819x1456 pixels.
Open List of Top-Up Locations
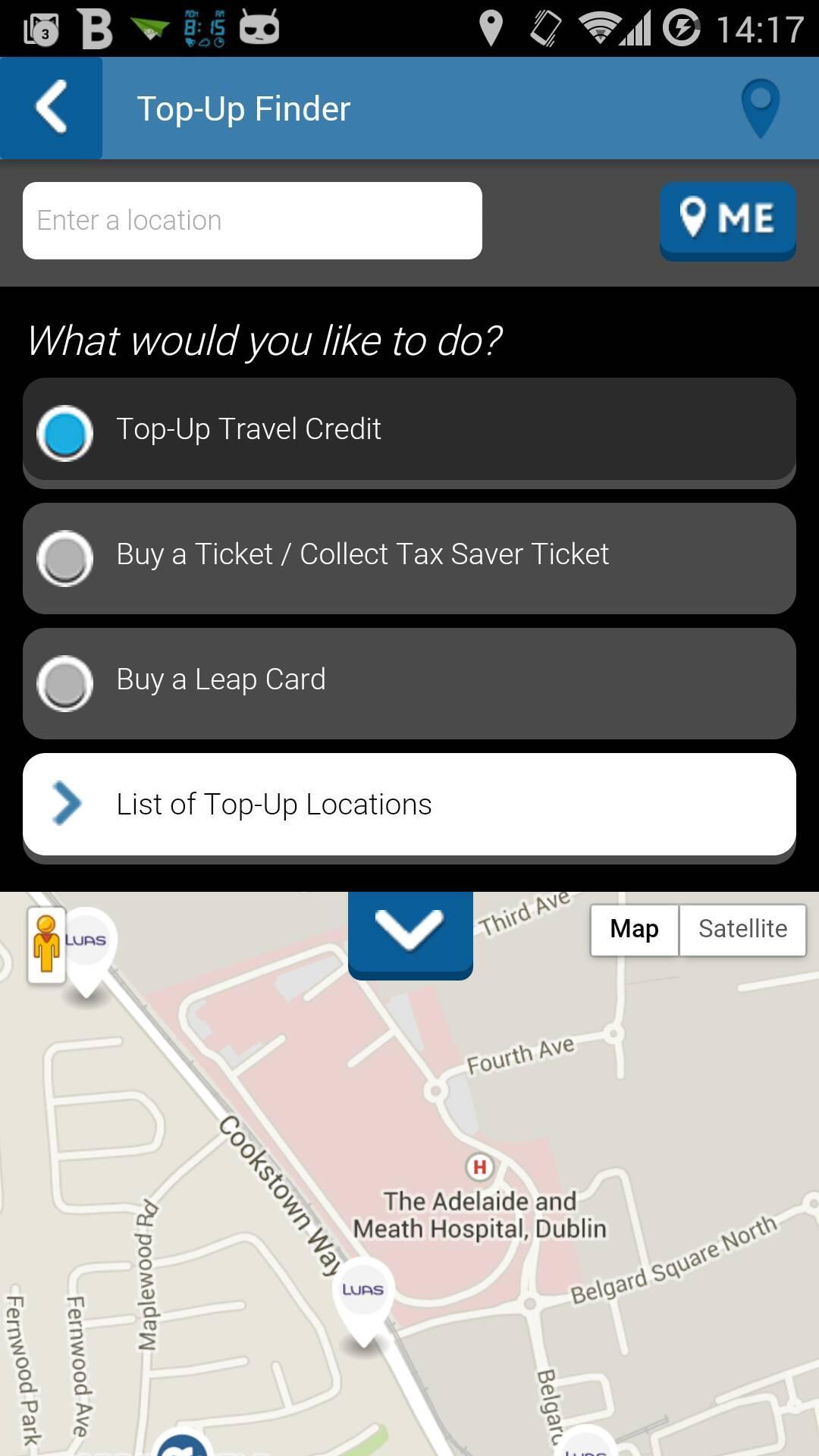[x=409, y=805]
